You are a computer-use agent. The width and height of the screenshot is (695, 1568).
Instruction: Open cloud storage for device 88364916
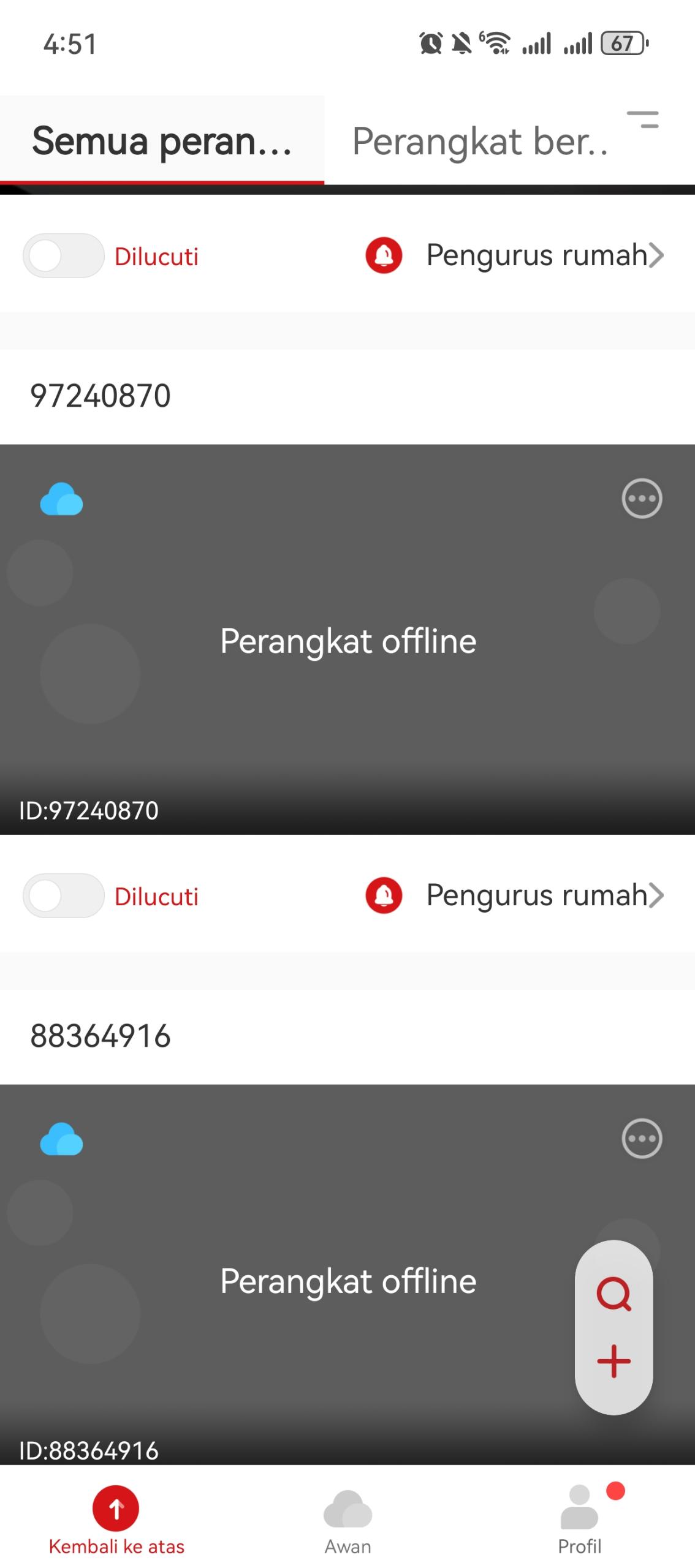[61, 1139]
